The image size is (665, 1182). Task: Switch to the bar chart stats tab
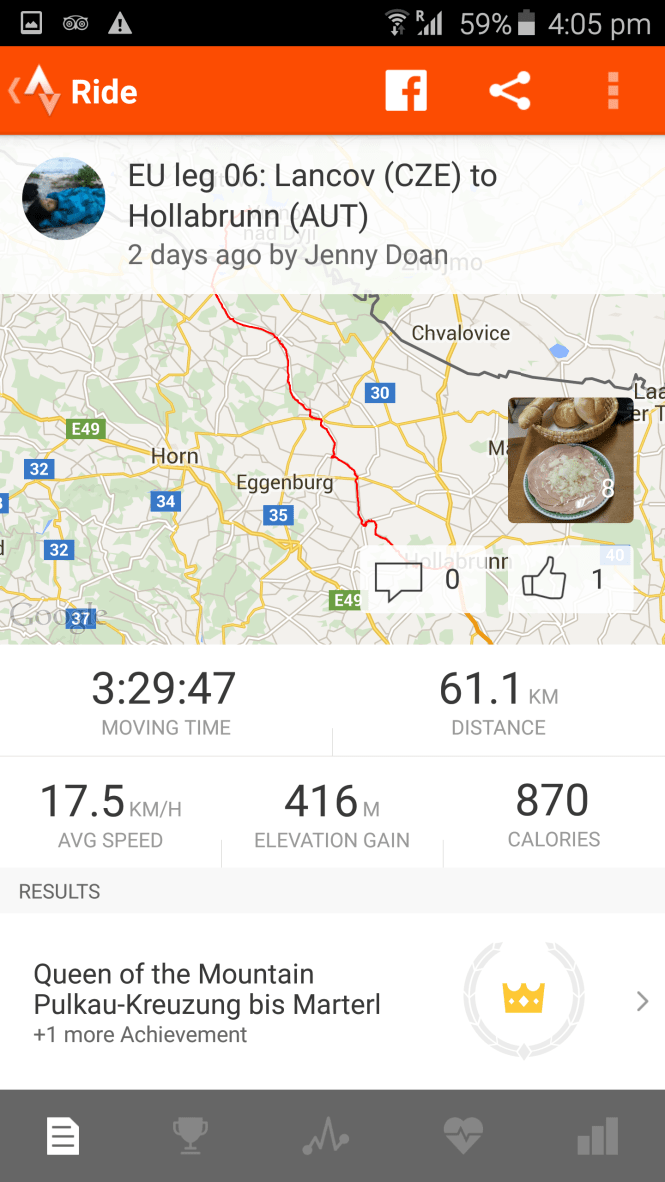click(x=598, y=1136)
